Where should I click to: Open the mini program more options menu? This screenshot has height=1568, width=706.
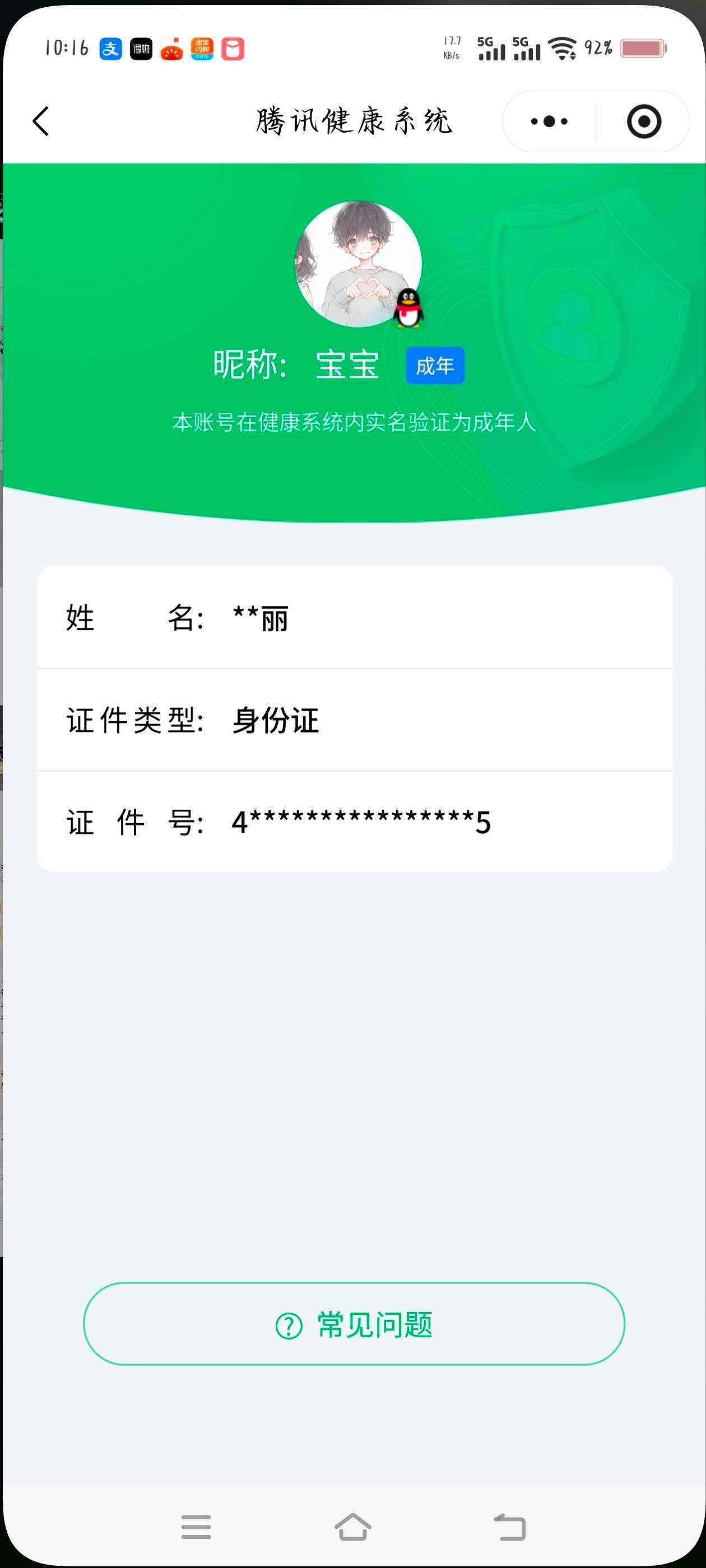[x=546, y=121]
